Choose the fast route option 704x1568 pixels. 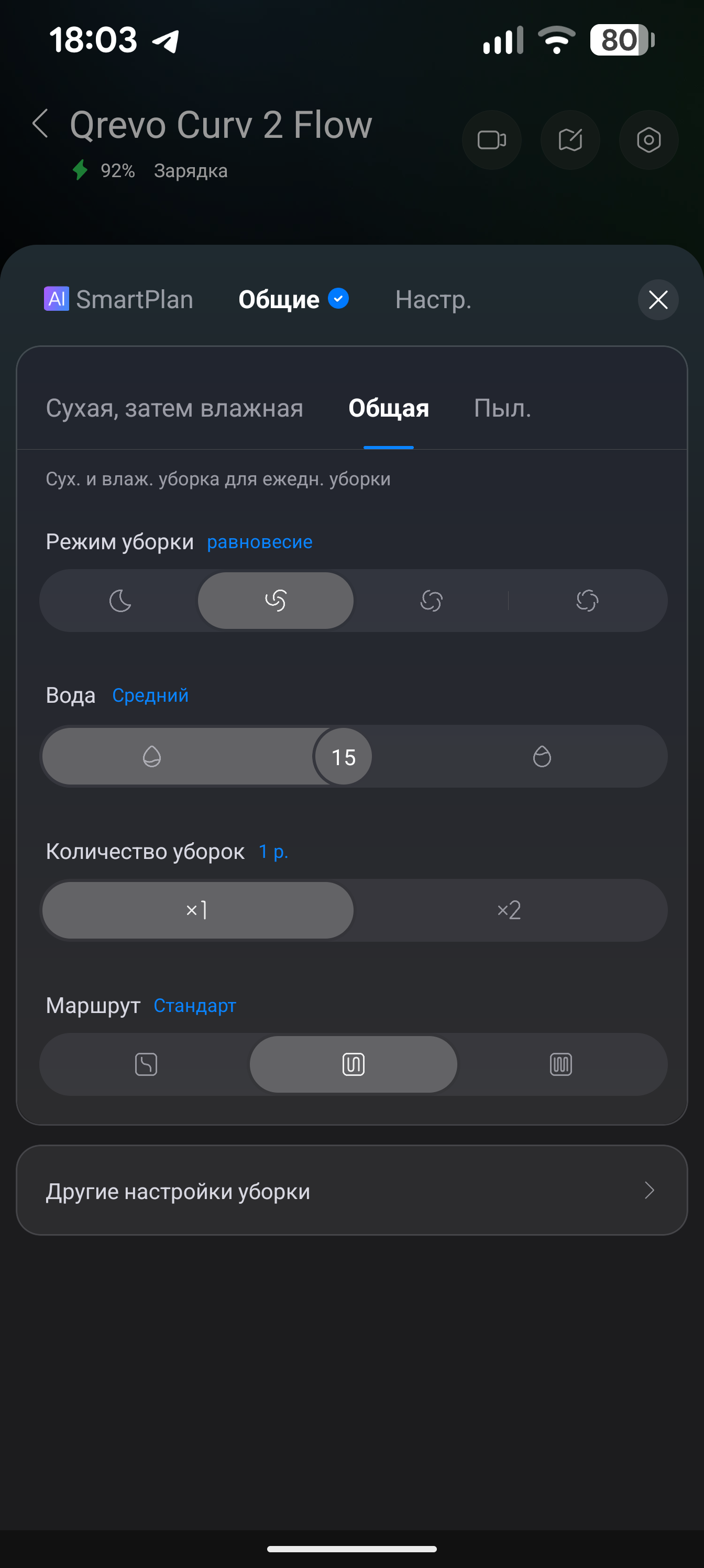pyautogui.click(x=146, y=1064)
